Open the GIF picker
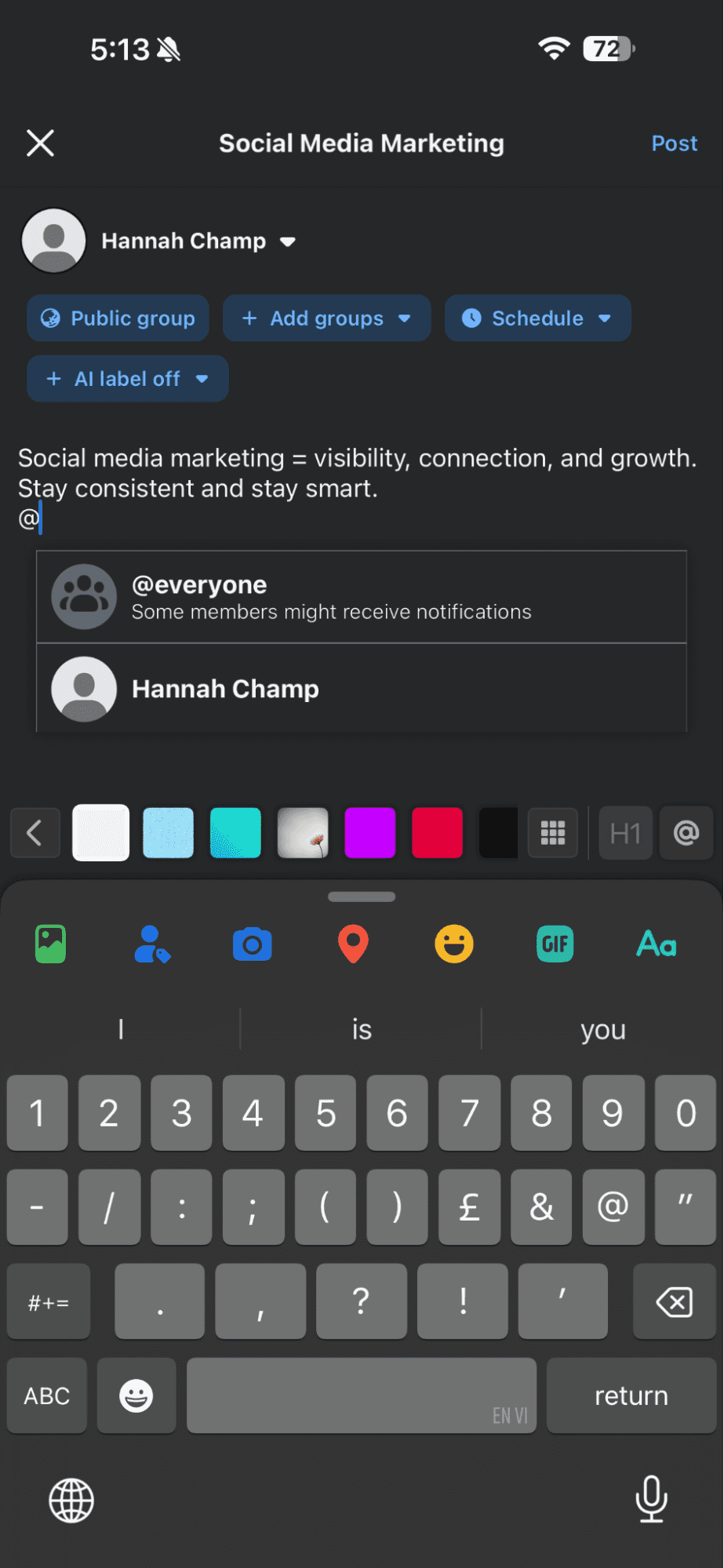724x1568 pixels. tap(555, 944)
